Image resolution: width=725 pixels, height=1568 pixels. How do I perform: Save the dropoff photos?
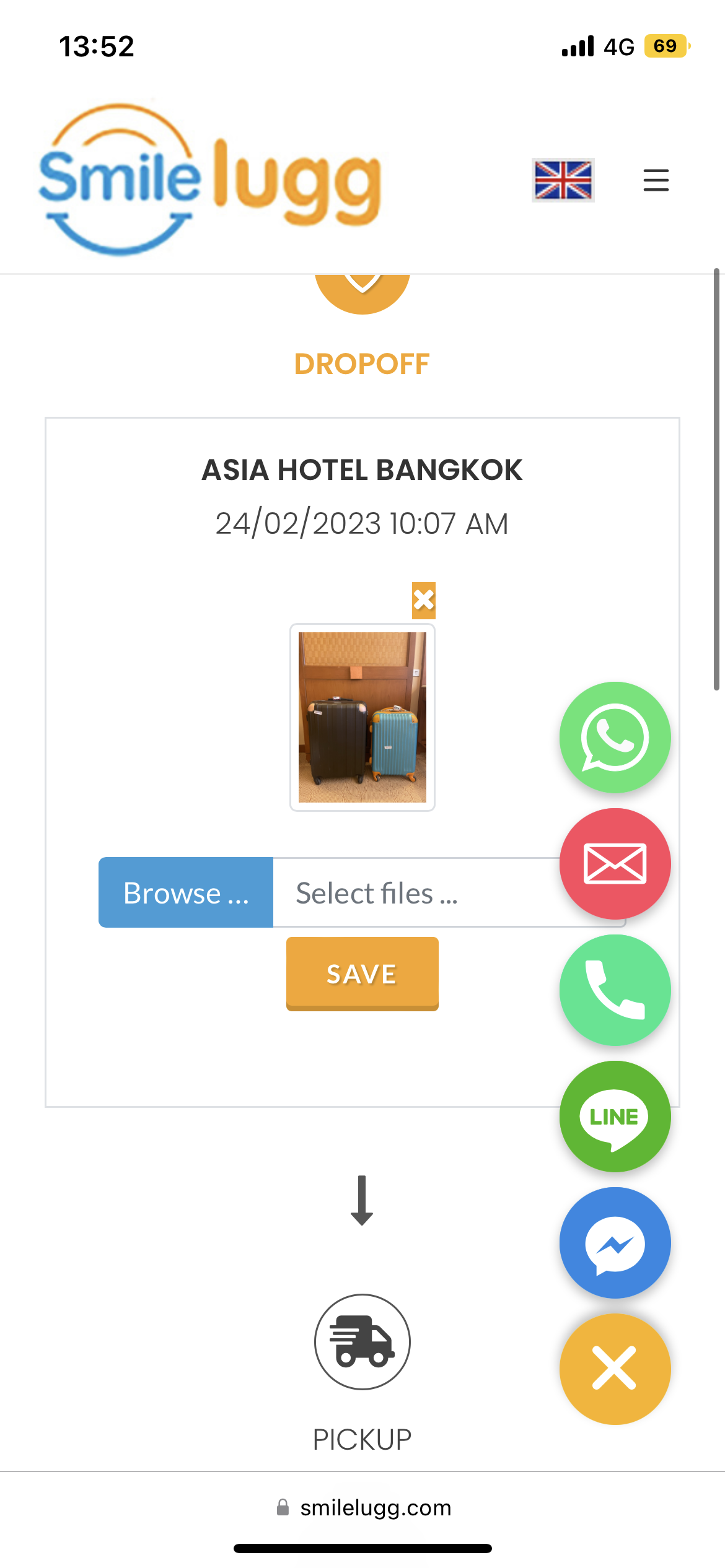pos(362,973)
